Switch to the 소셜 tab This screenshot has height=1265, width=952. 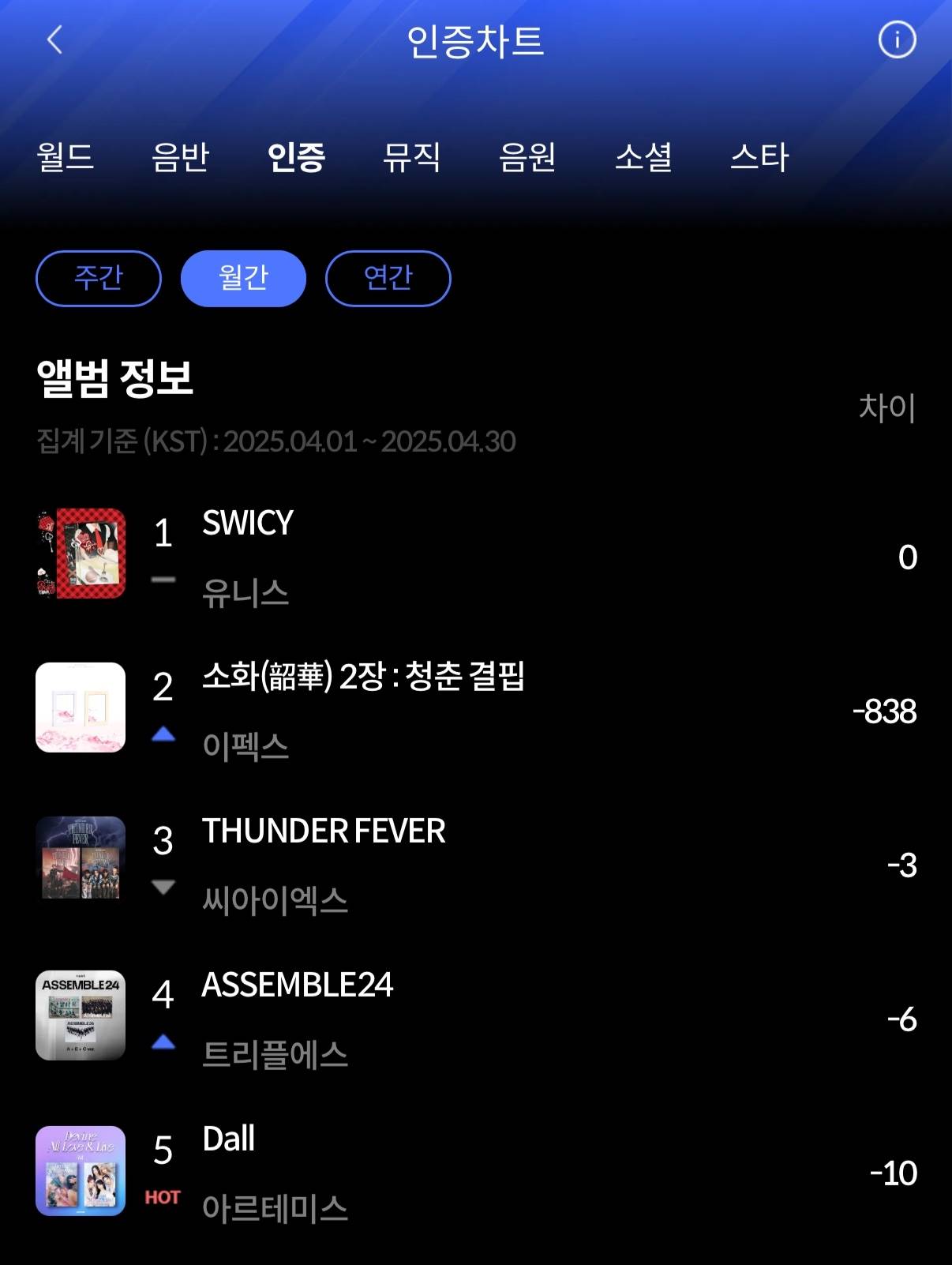pos(643,159)
